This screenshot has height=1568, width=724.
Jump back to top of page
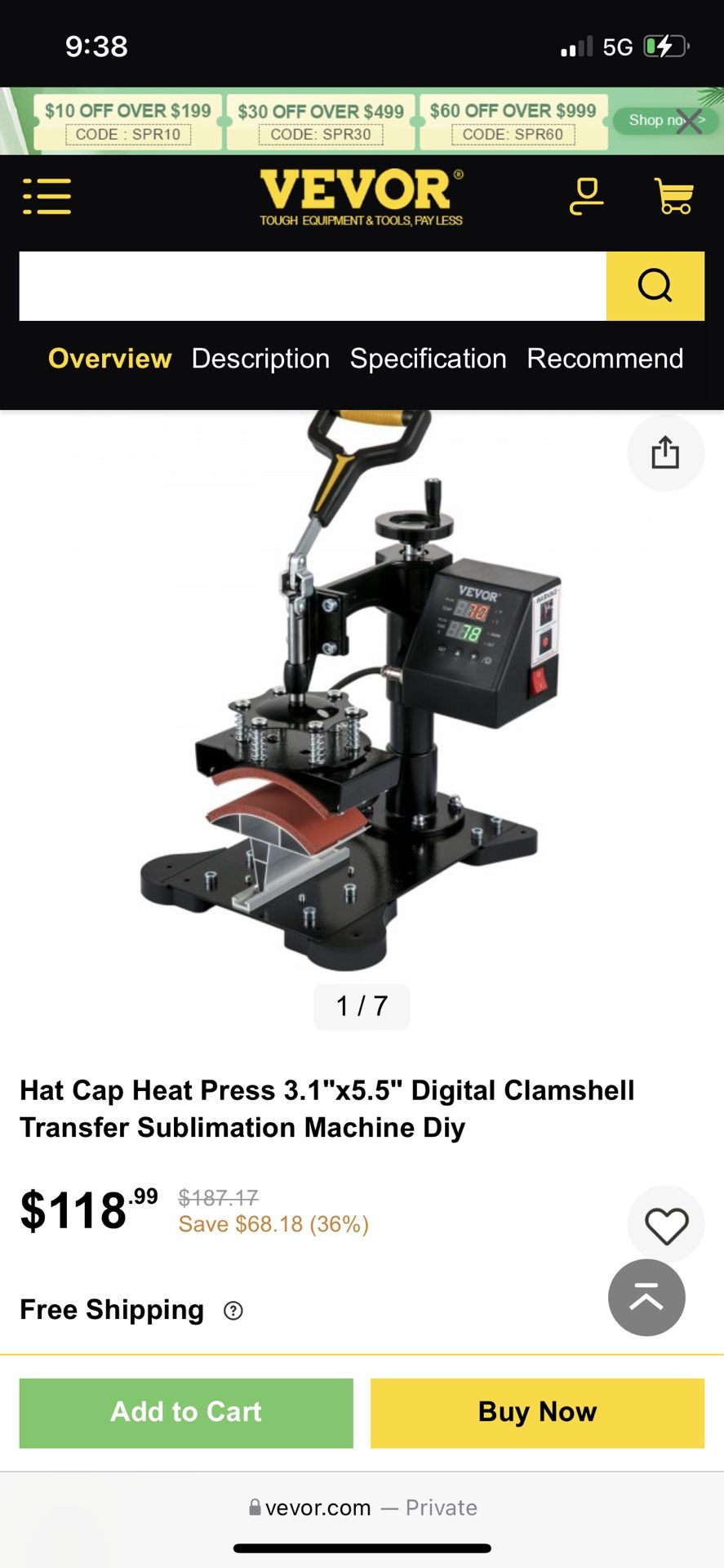[646, 1298]
